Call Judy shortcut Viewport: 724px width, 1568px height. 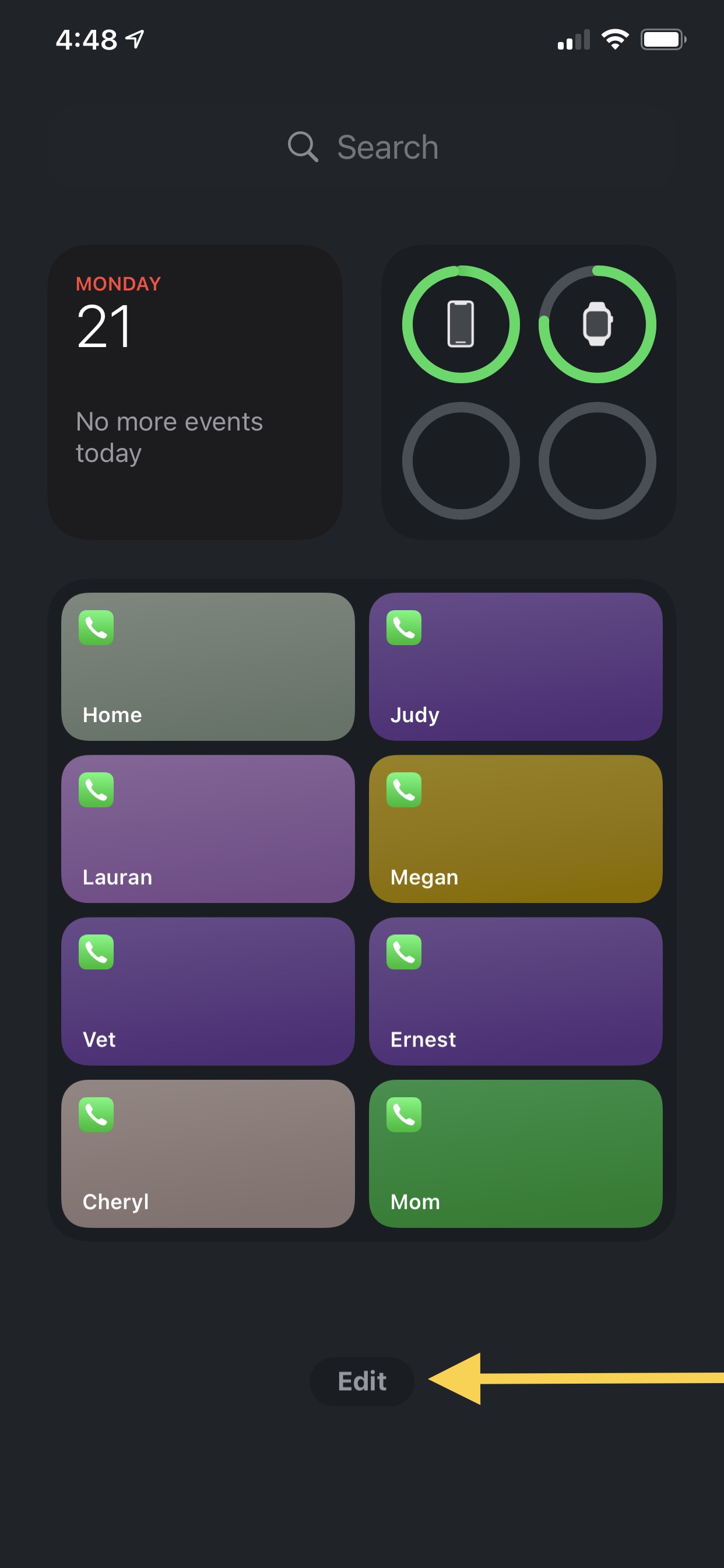pyautogui.click(x=515, y=667)
